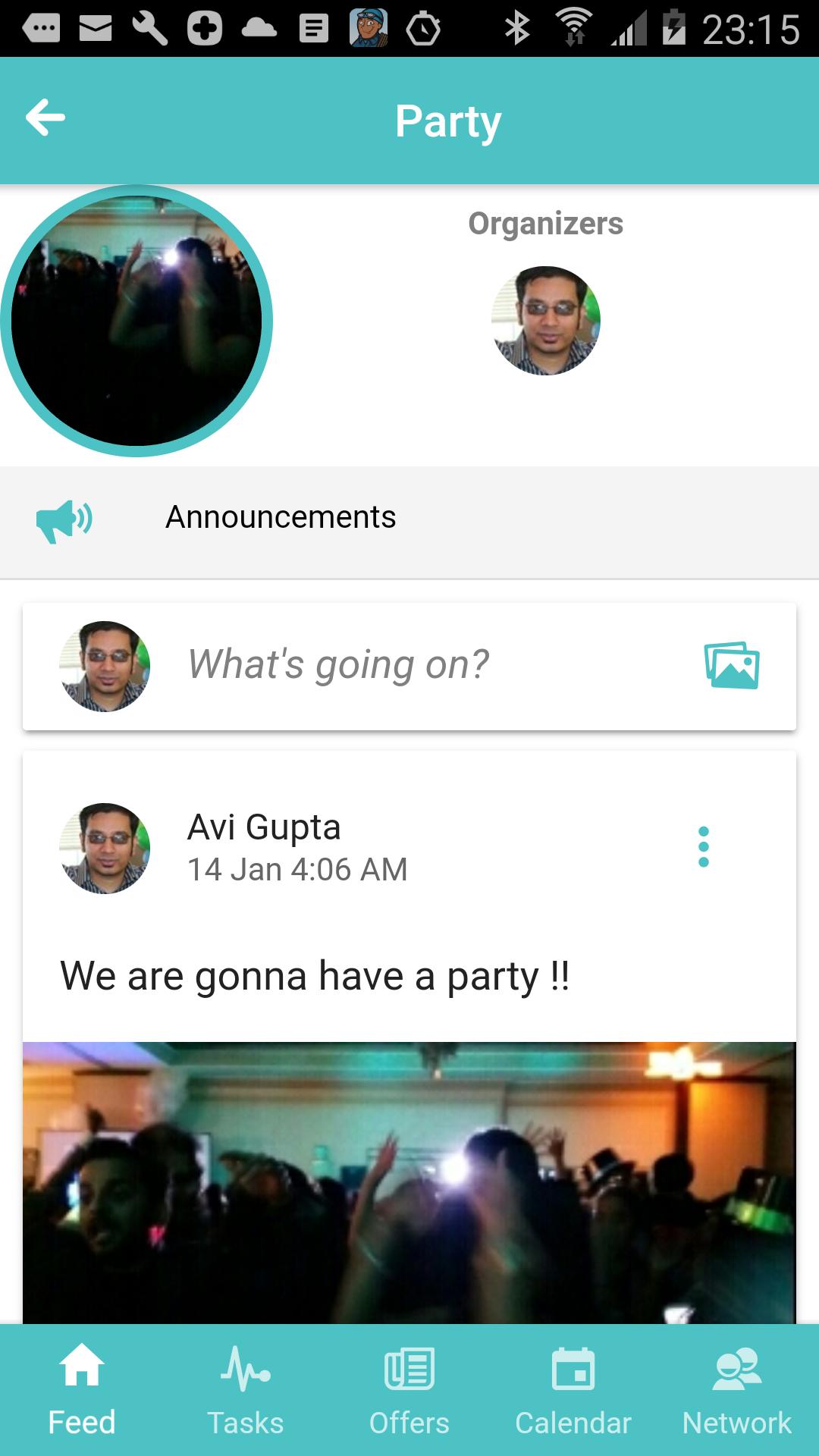Go back from the Party page

pyautogui.click(x=45, y=118)
